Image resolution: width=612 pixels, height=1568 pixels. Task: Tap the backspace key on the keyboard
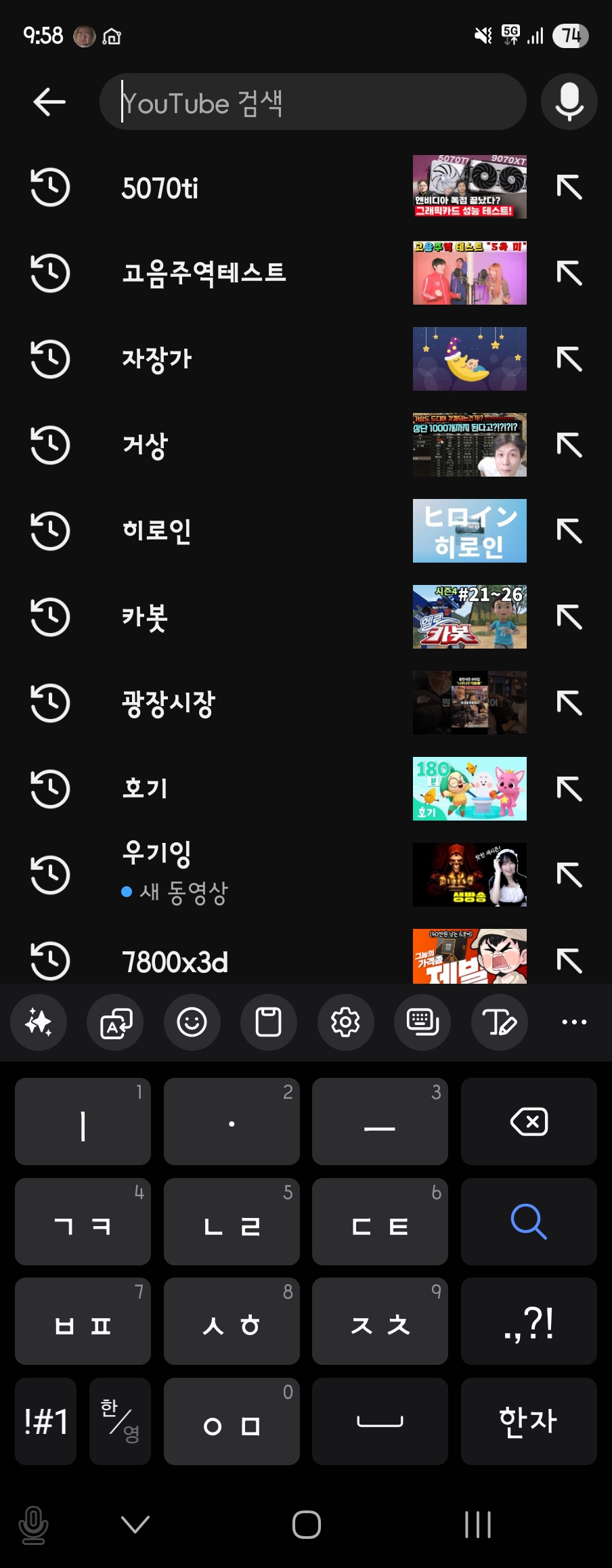click(x=529, y=1122)
